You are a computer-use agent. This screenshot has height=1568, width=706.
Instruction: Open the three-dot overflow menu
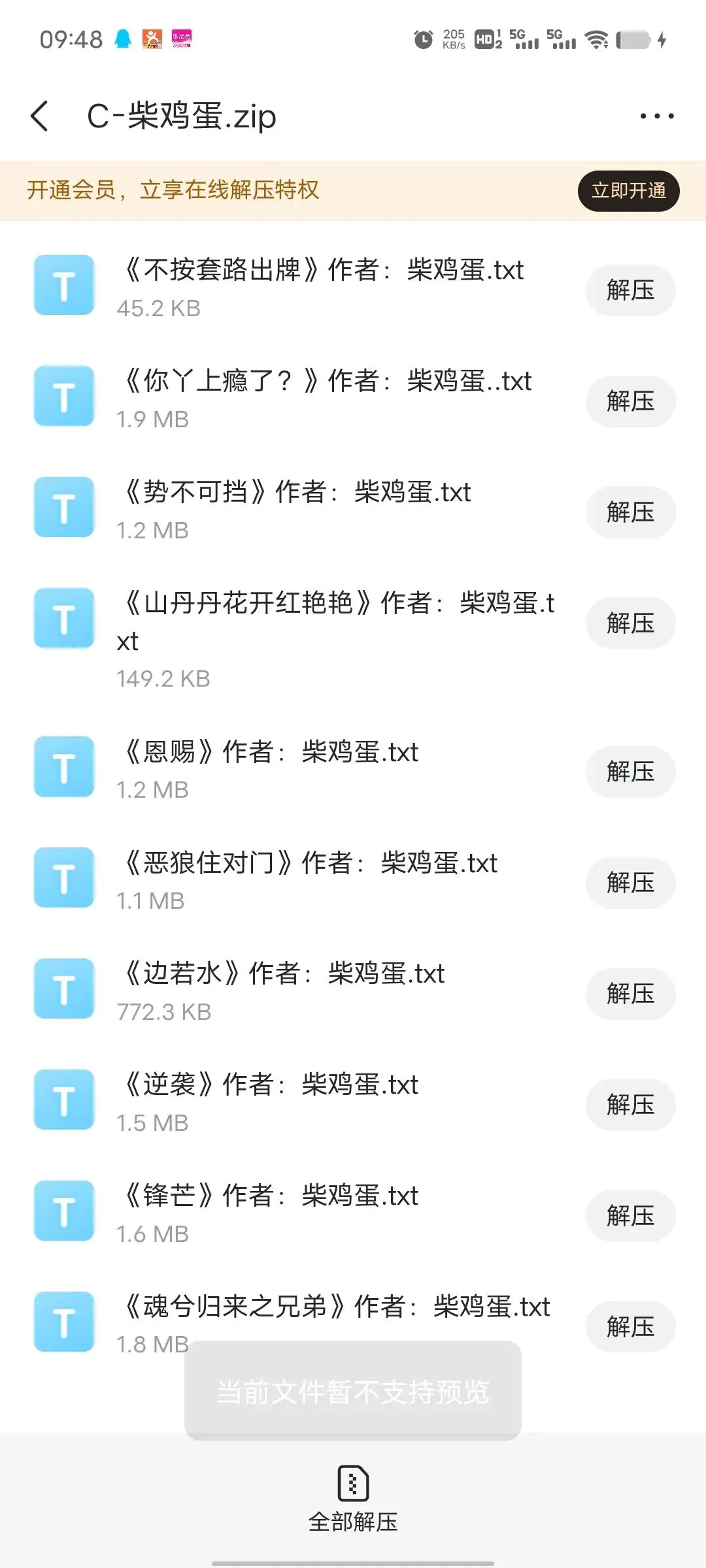point(656,116)
